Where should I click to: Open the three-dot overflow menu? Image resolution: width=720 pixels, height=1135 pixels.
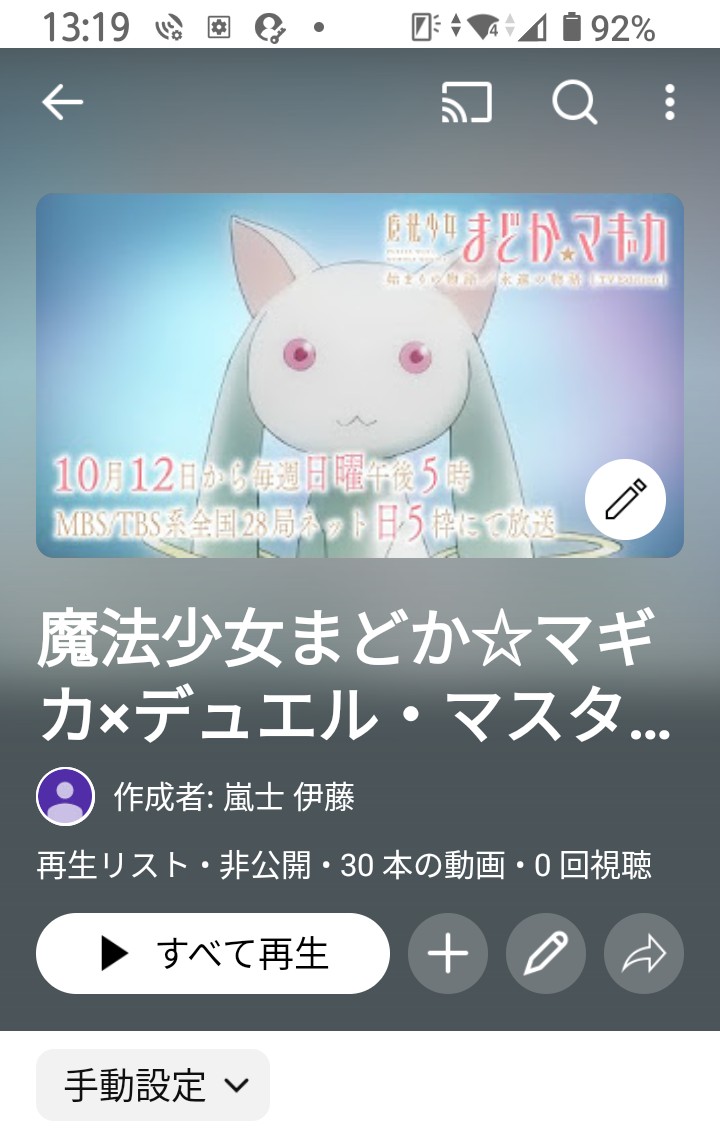pos(669,102)
